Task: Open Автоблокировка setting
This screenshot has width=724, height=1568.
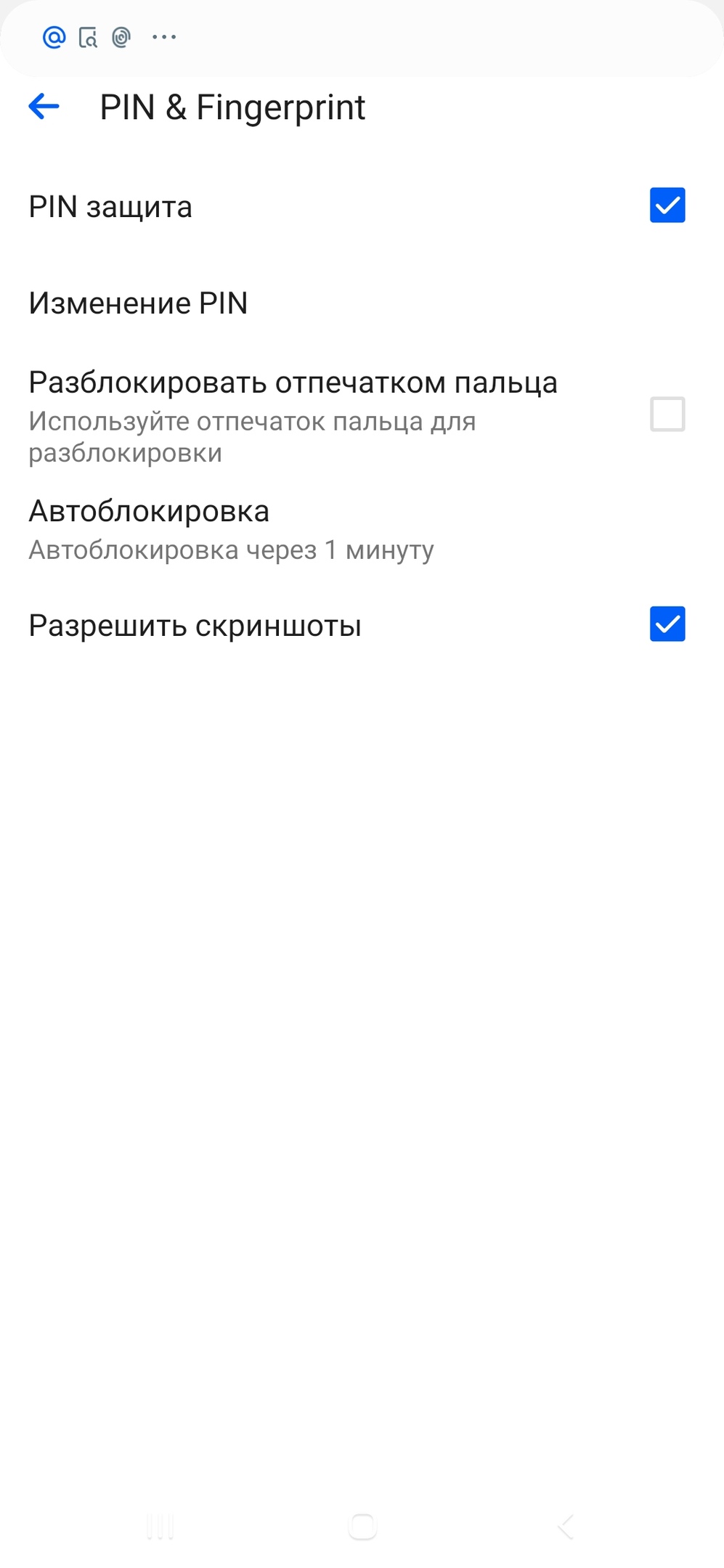Action: [362, 531]
